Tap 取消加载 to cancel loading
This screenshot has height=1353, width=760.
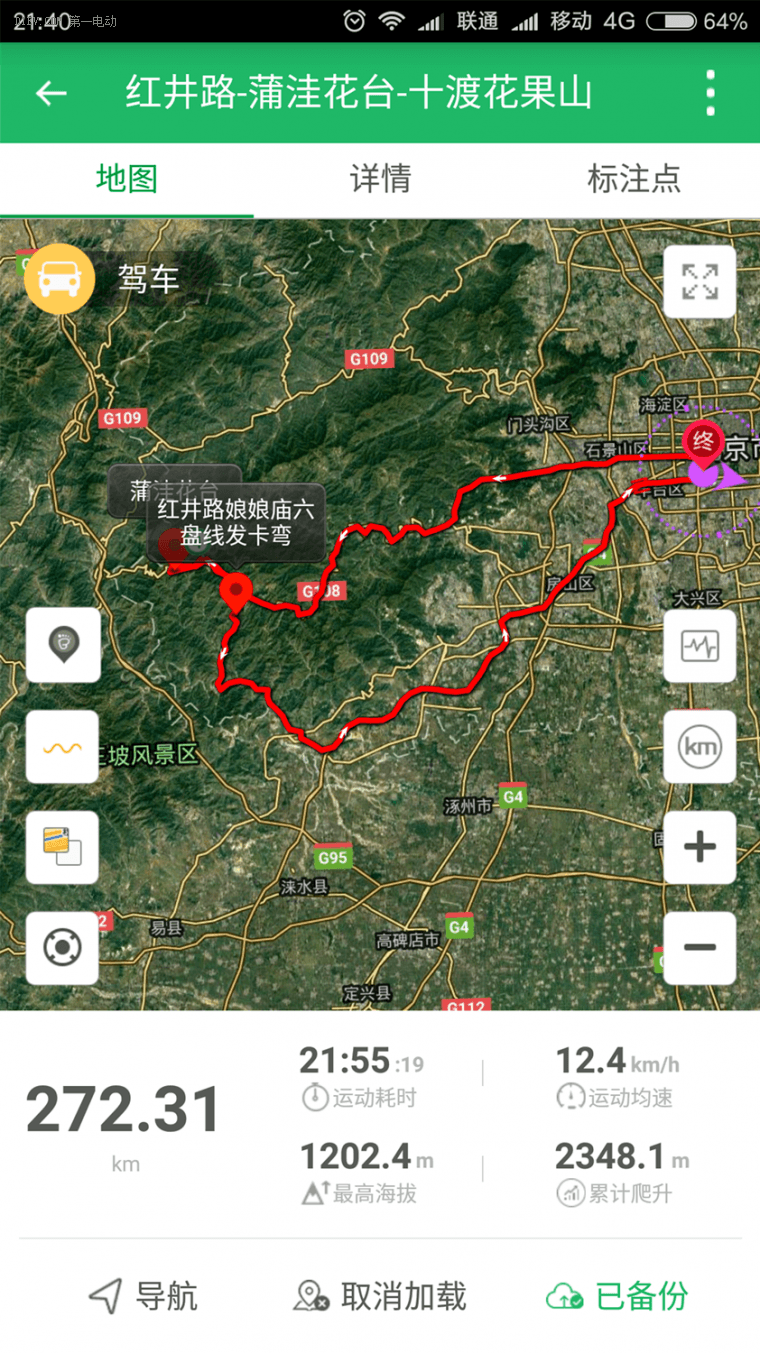pos(380,1296)
